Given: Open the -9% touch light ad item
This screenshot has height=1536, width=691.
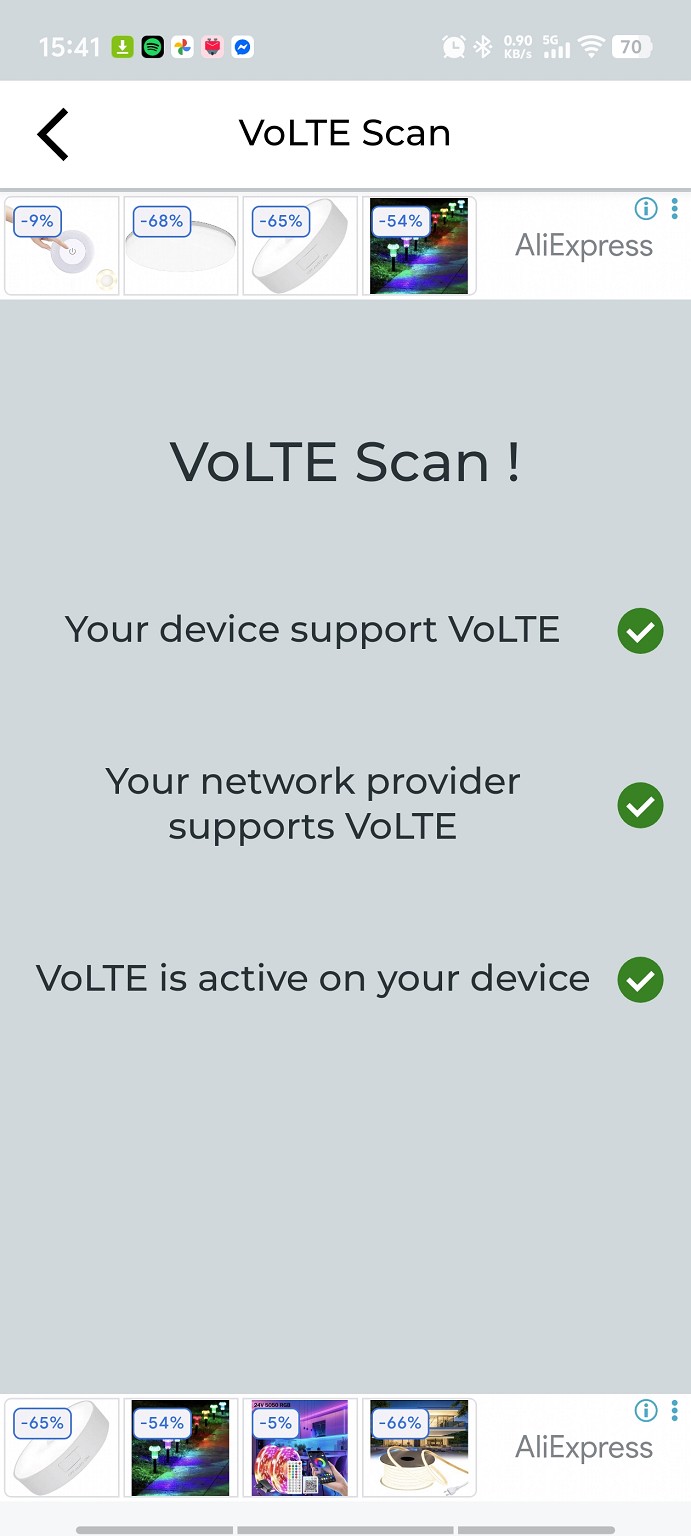Looking at the screenshot, I should [62, 247].
